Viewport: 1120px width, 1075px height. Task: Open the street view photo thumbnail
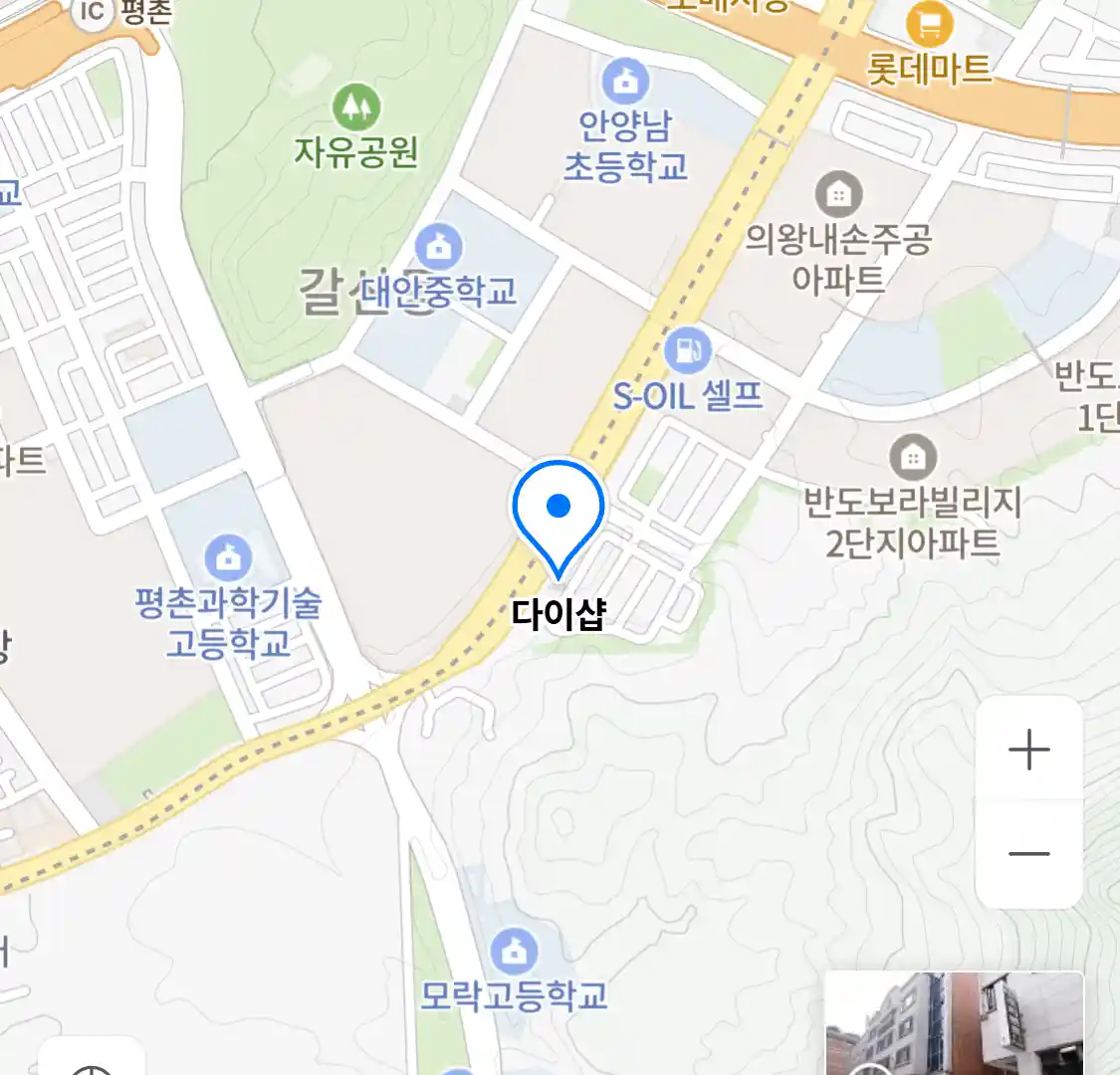click(954, 1023)
